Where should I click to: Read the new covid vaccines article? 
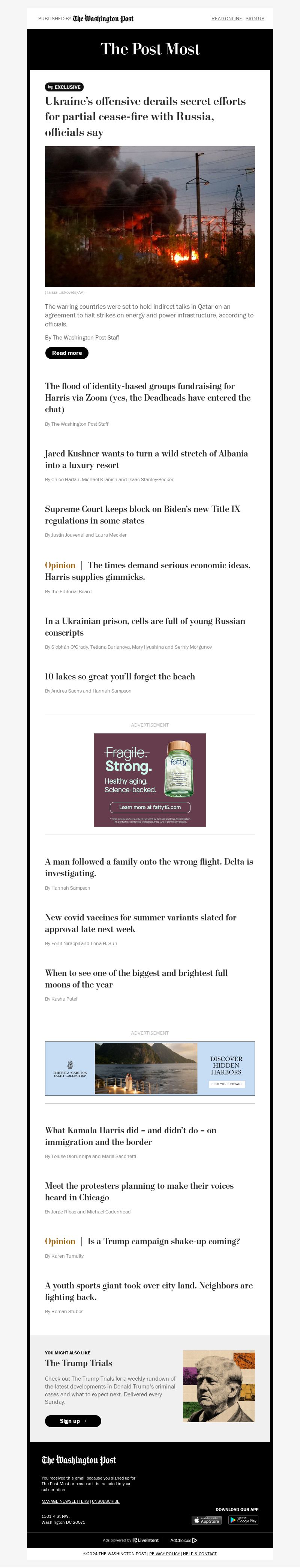(x=141, y=923)
